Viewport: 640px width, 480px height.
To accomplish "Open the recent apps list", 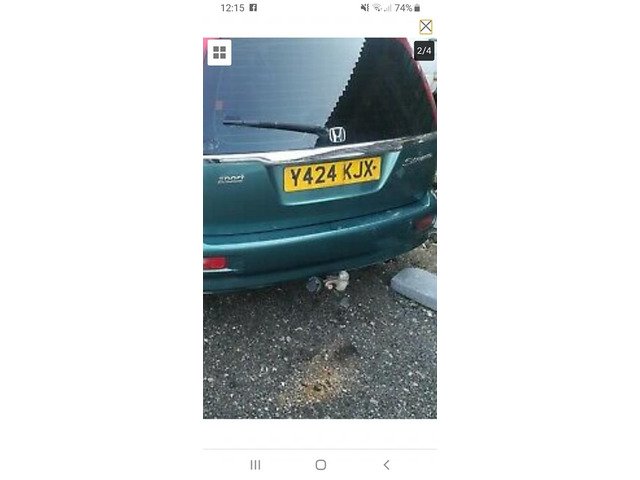I will click(x=255, y=465).
